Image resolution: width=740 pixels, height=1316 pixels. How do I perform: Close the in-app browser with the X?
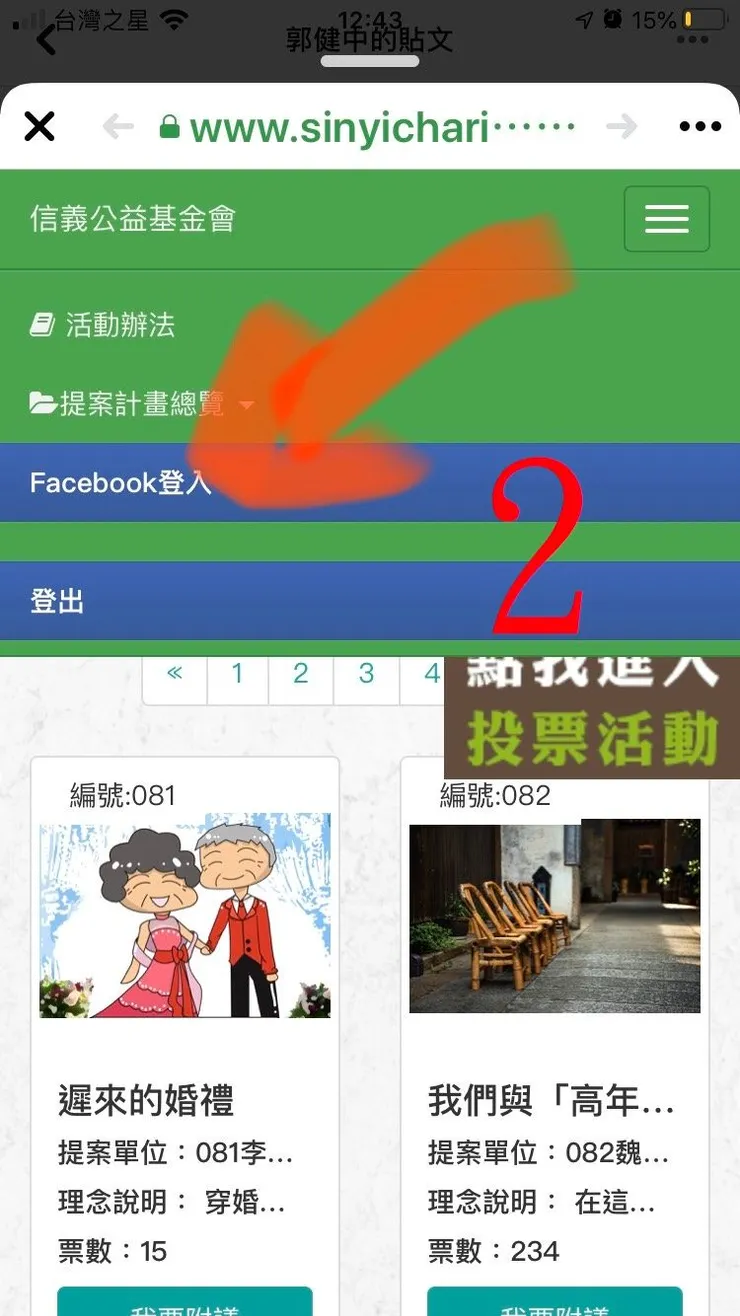(38, 126)
